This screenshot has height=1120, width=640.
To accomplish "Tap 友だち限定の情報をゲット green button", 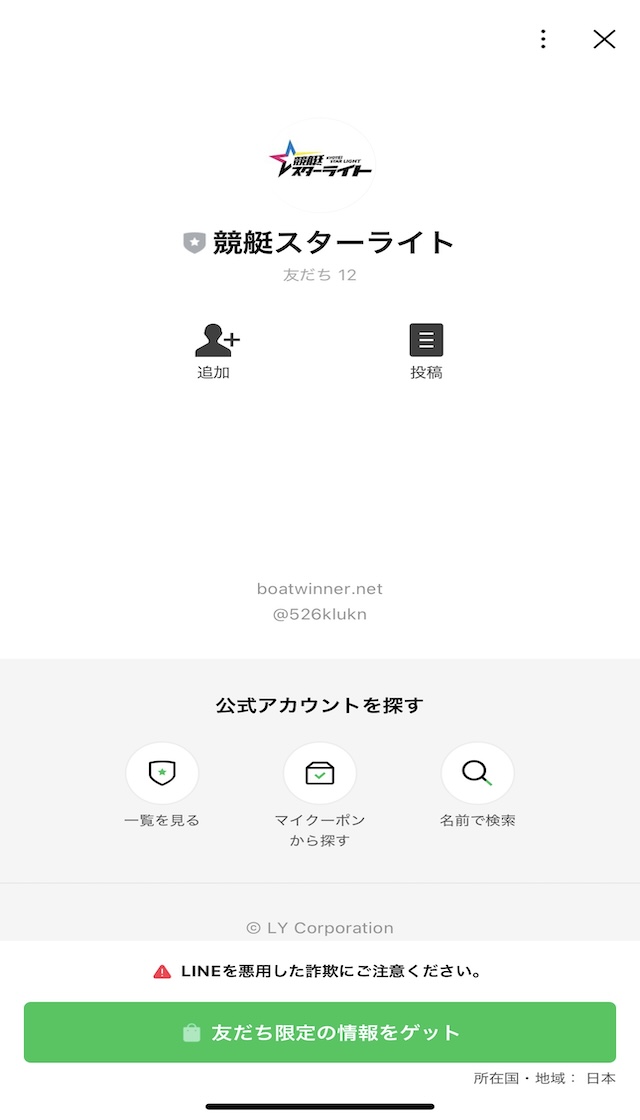I will 320,1032.
